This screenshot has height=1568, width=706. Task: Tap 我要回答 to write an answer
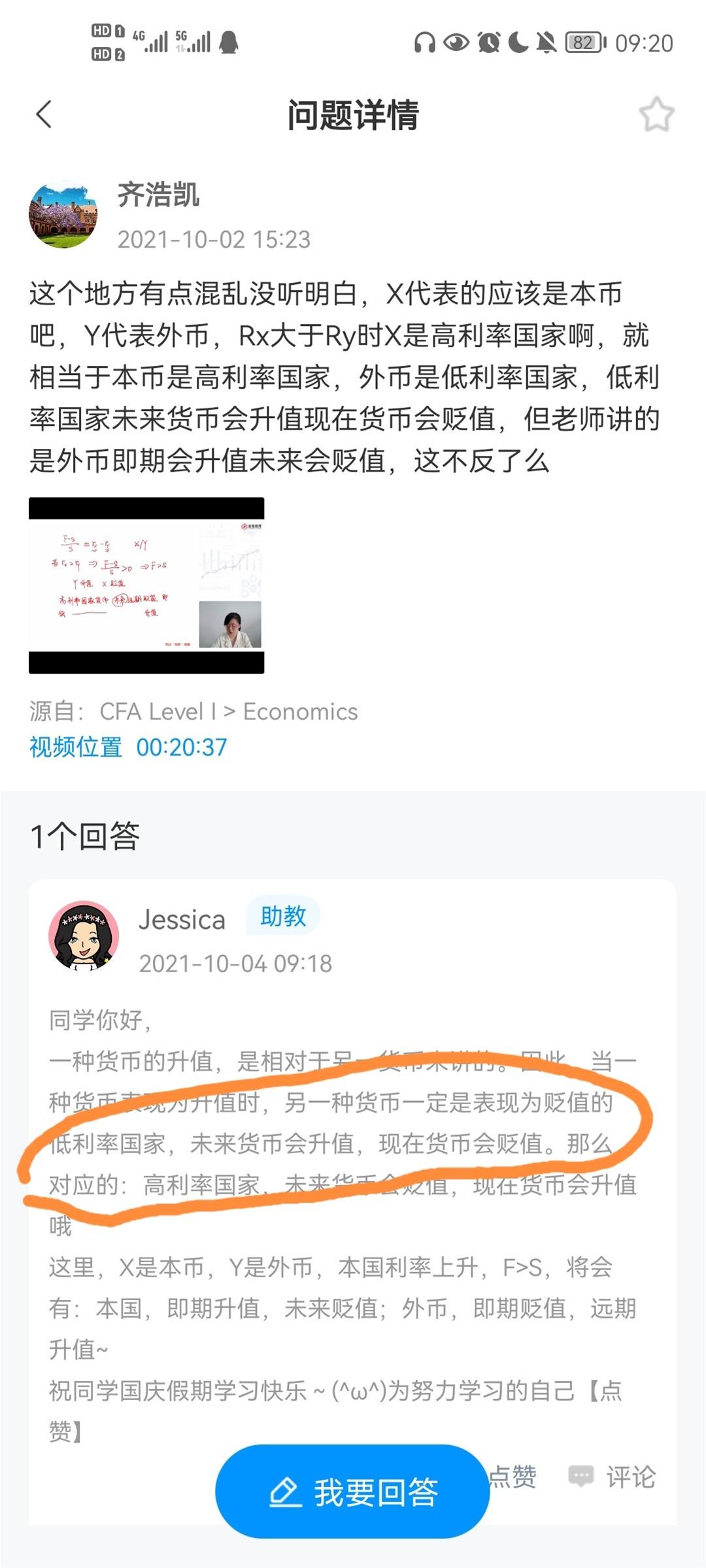pyautogui.click(x=352, y=1493)
